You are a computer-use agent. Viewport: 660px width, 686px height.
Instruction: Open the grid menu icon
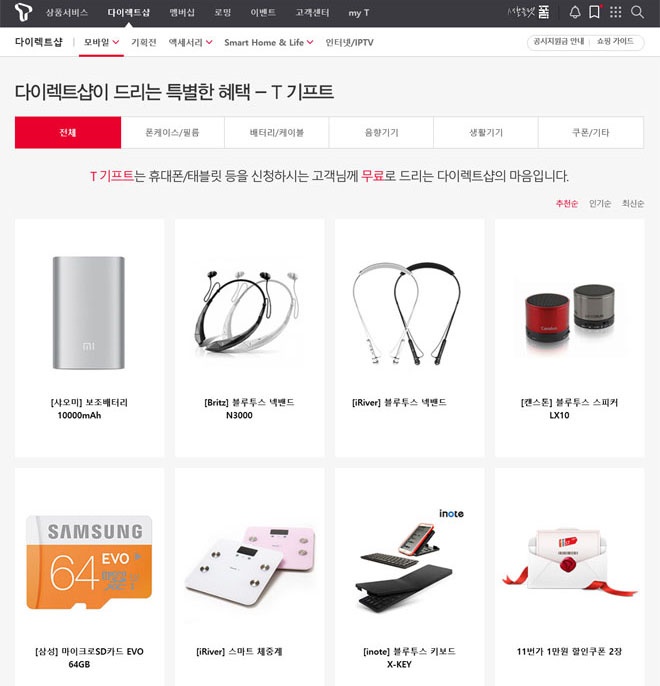(x=615, y=12)
